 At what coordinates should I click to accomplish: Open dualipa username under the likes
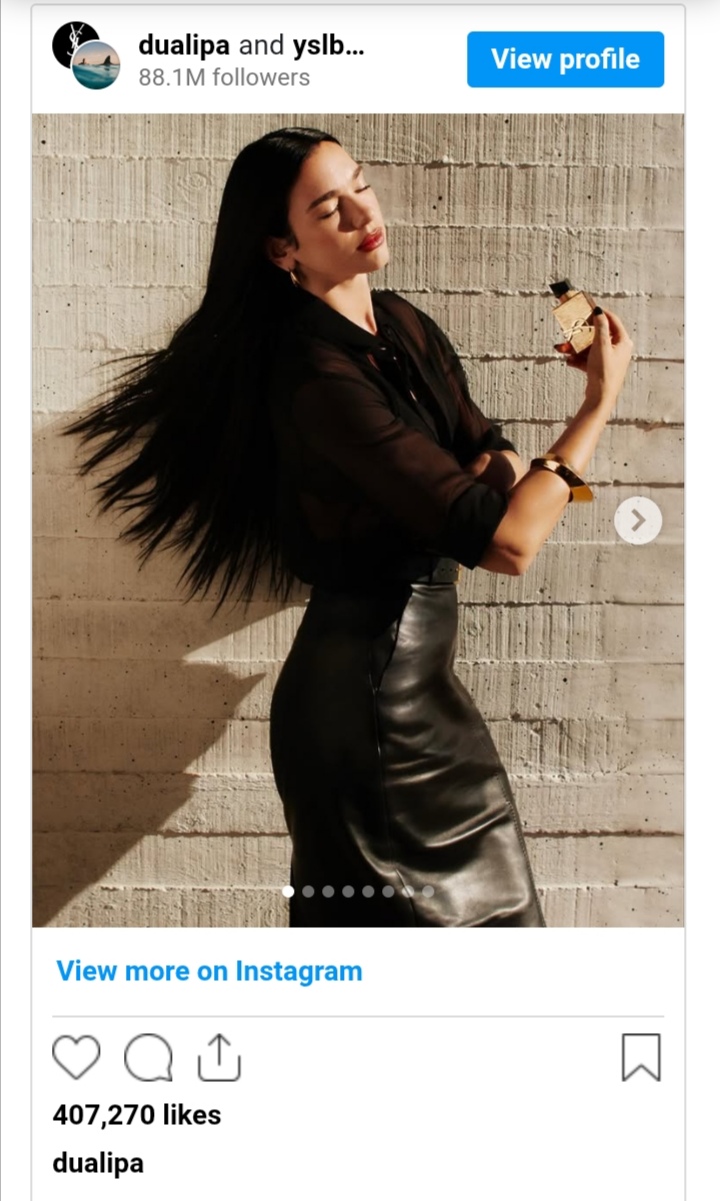pos(98,1163)
